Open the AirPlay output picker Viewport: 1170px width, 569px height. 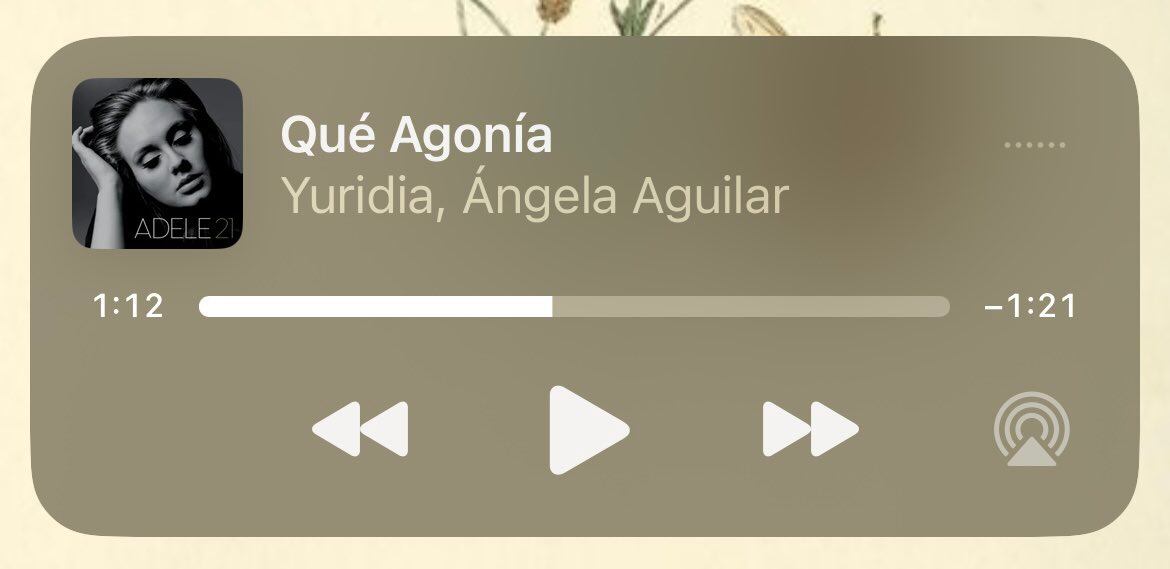point(1031,431)
